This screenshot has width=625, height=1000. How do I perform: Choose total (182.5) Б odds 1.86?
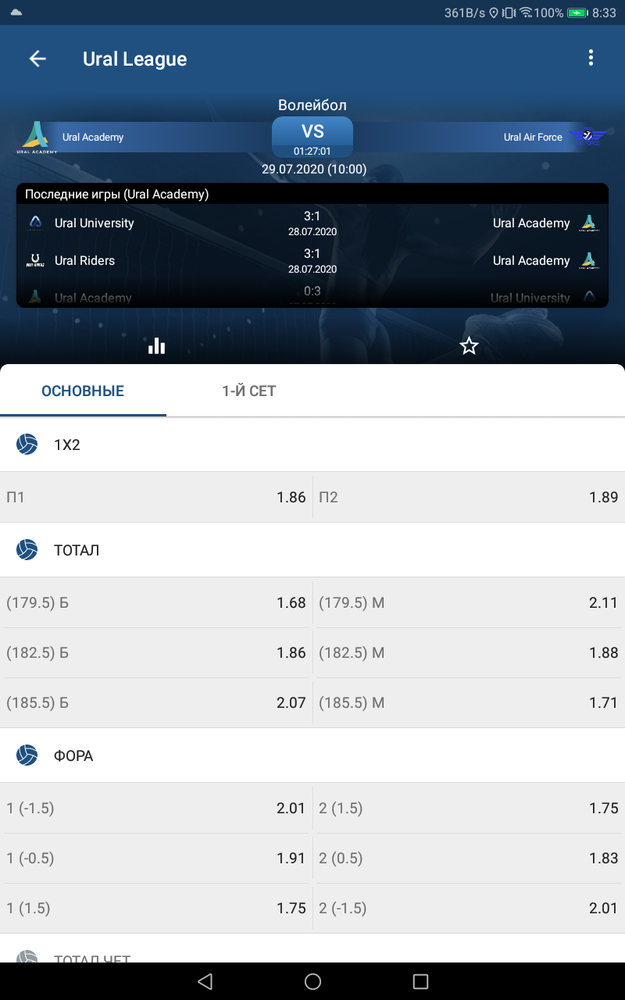(x=156, y=652)
